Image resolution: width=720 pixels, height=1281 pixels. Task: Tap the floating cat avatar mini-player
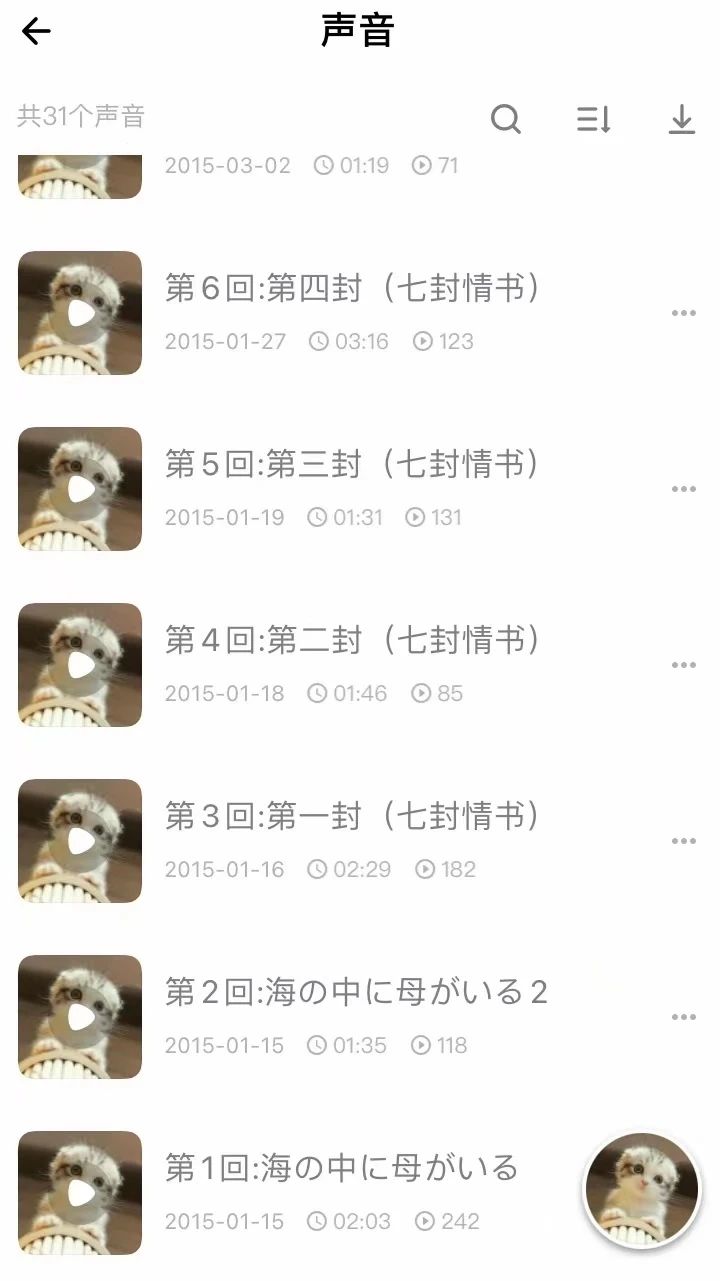(x=641, y=1188)
